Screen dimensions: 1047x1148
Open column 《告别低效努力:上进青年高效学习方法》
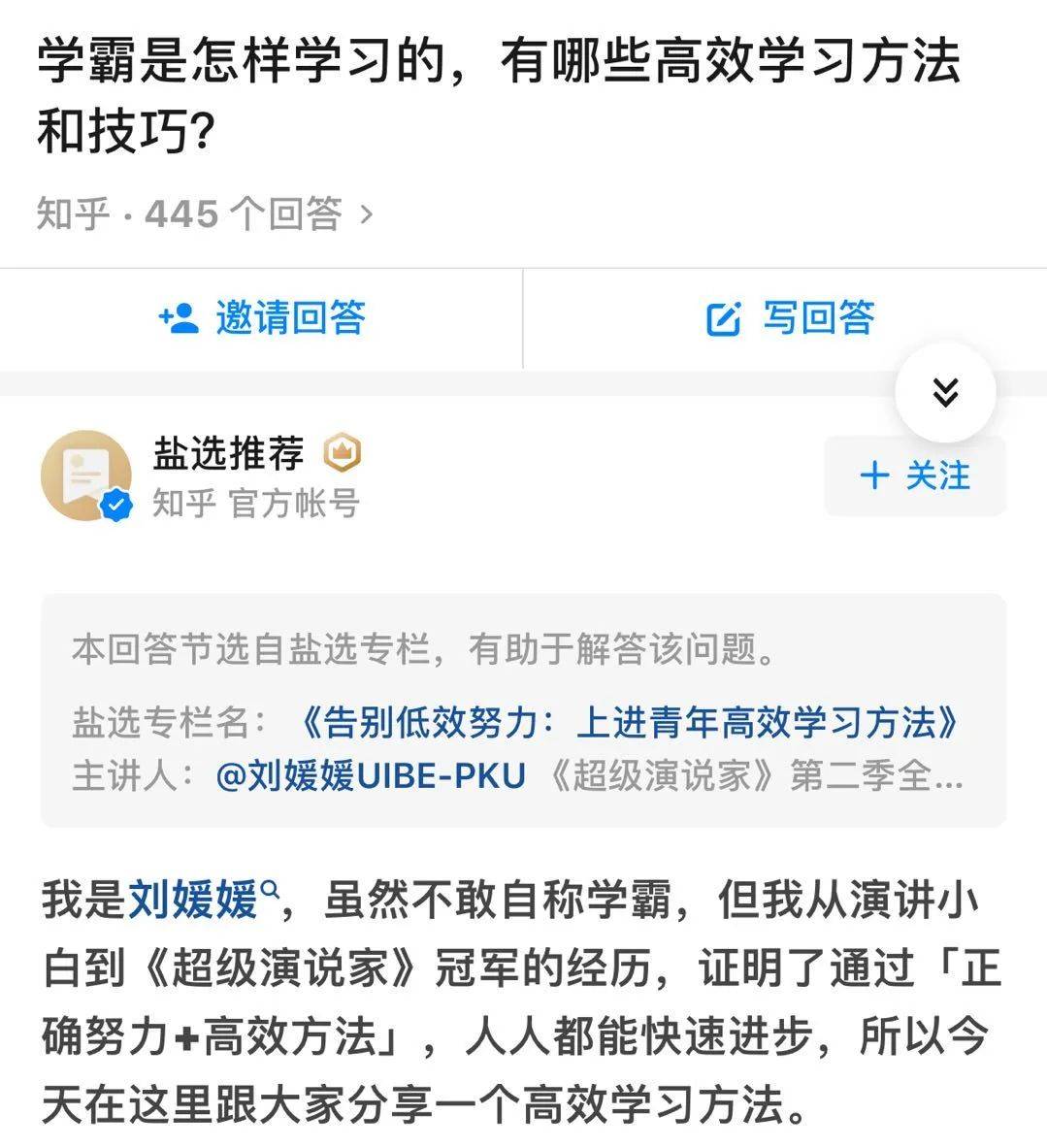[x=631, y=722]
